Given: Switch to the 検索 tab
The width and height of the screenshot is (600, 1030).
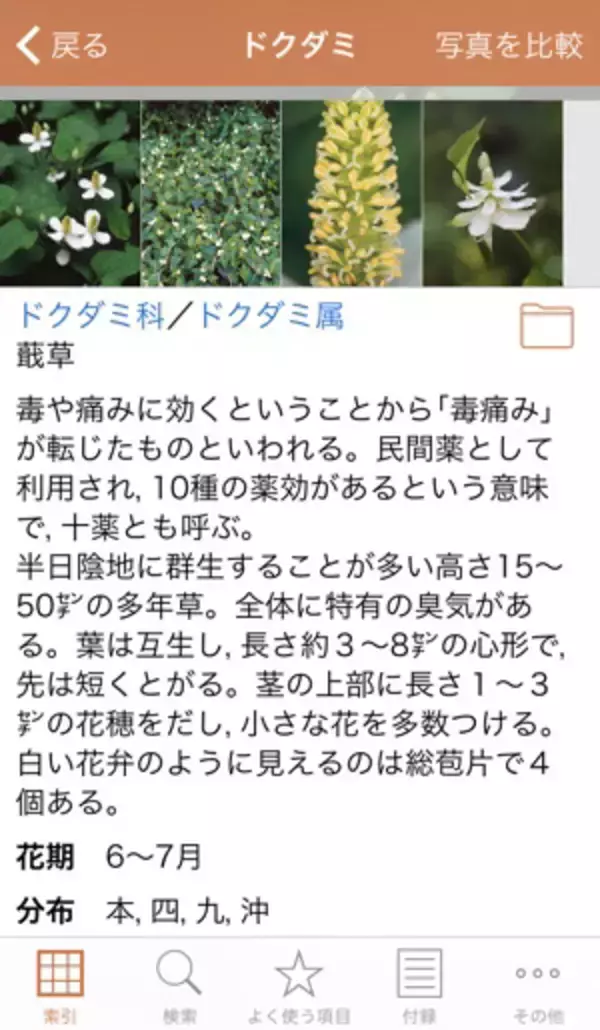Looking at the screenshot, I should click(x=179, y=985).
